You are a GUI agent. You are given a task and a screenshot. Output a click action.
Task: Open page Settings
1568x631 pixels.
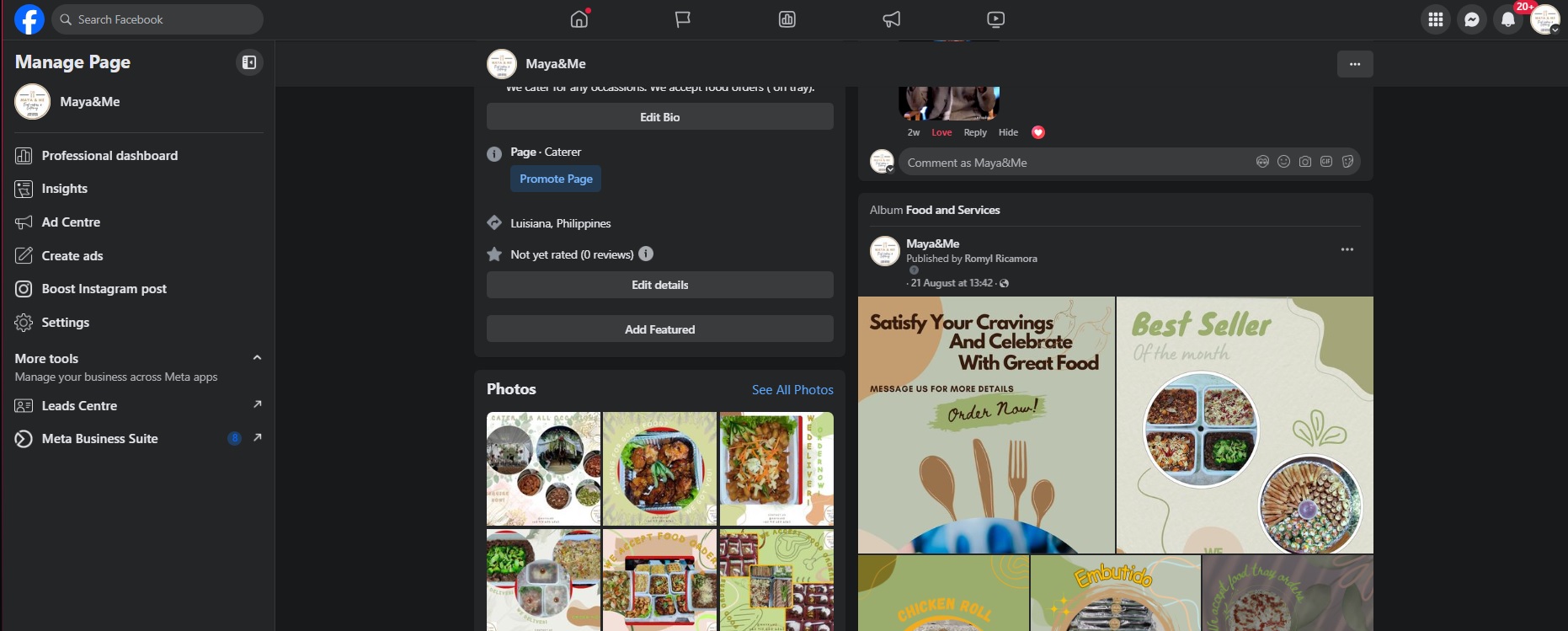click(x=66, y=323)
